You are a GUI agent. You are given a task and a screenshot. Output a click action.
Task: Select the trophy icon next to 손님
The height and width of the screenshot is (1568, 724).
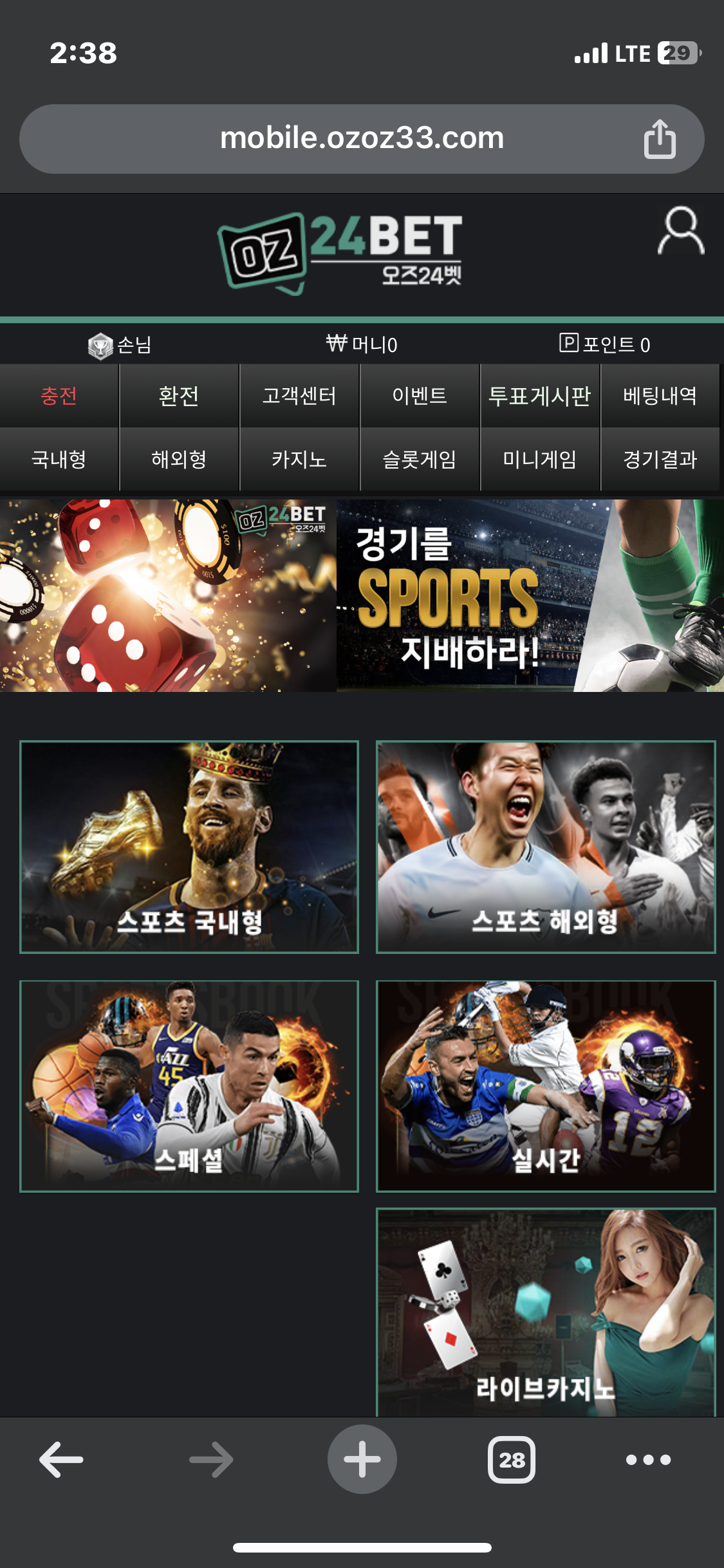[x=102, y=345]
